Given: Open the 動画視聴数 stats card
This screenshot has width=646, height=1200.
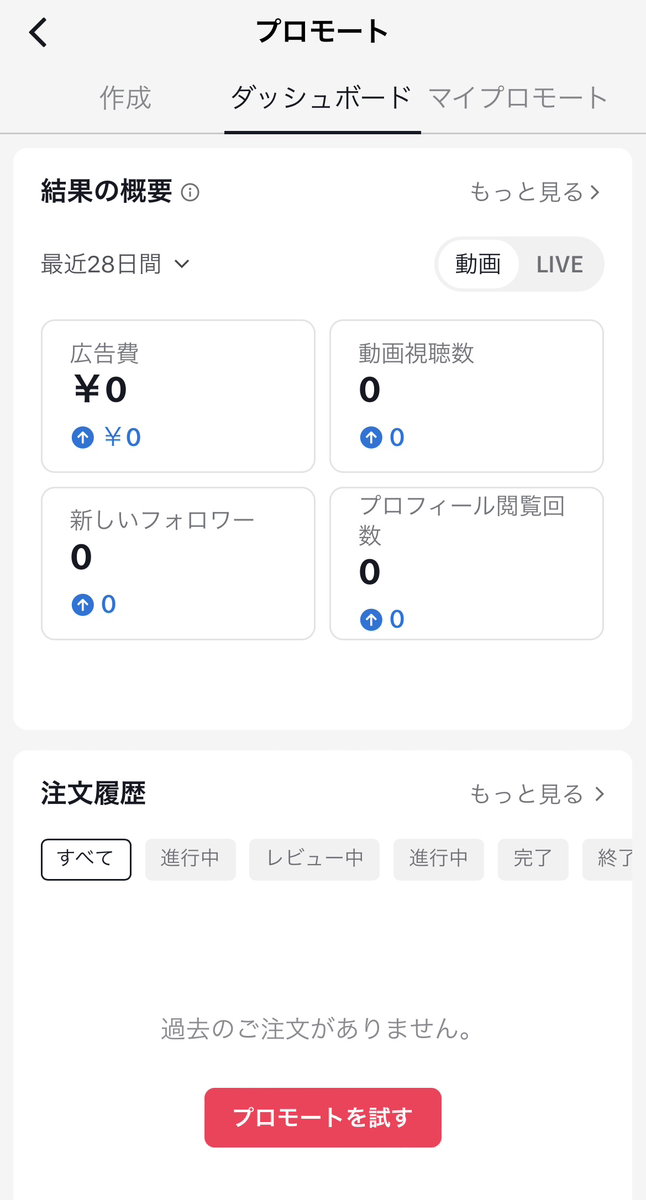Looking at the screenshot, I should click(x=467, y=396).
